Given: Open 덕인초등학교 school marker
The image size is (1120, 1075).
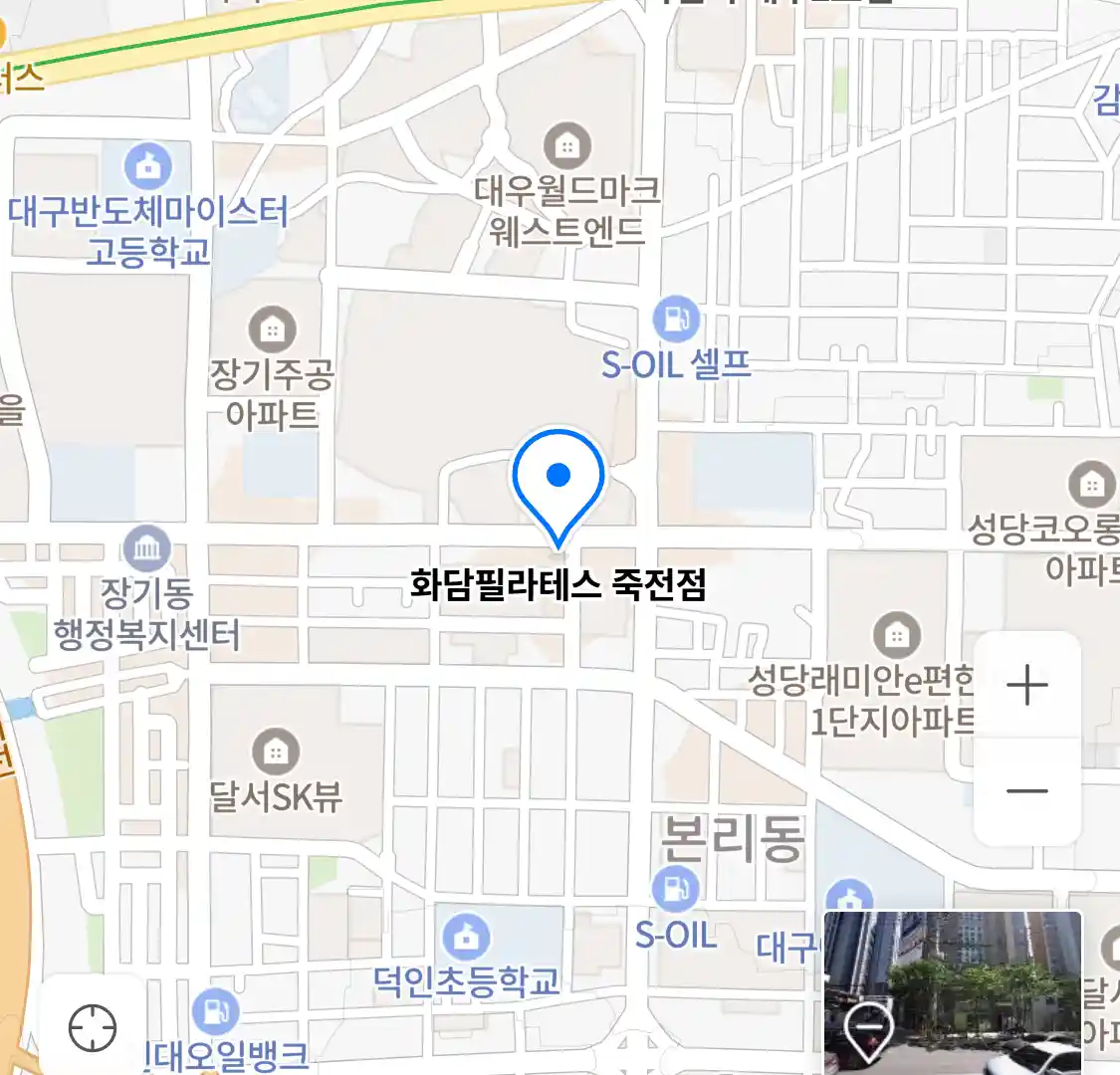Looking at the screenshot, I should point(465,936).
